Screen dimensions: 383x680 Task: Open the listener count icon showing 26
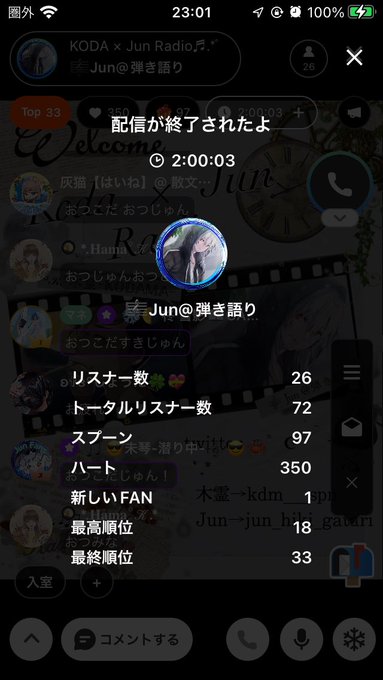coord(309,58)
